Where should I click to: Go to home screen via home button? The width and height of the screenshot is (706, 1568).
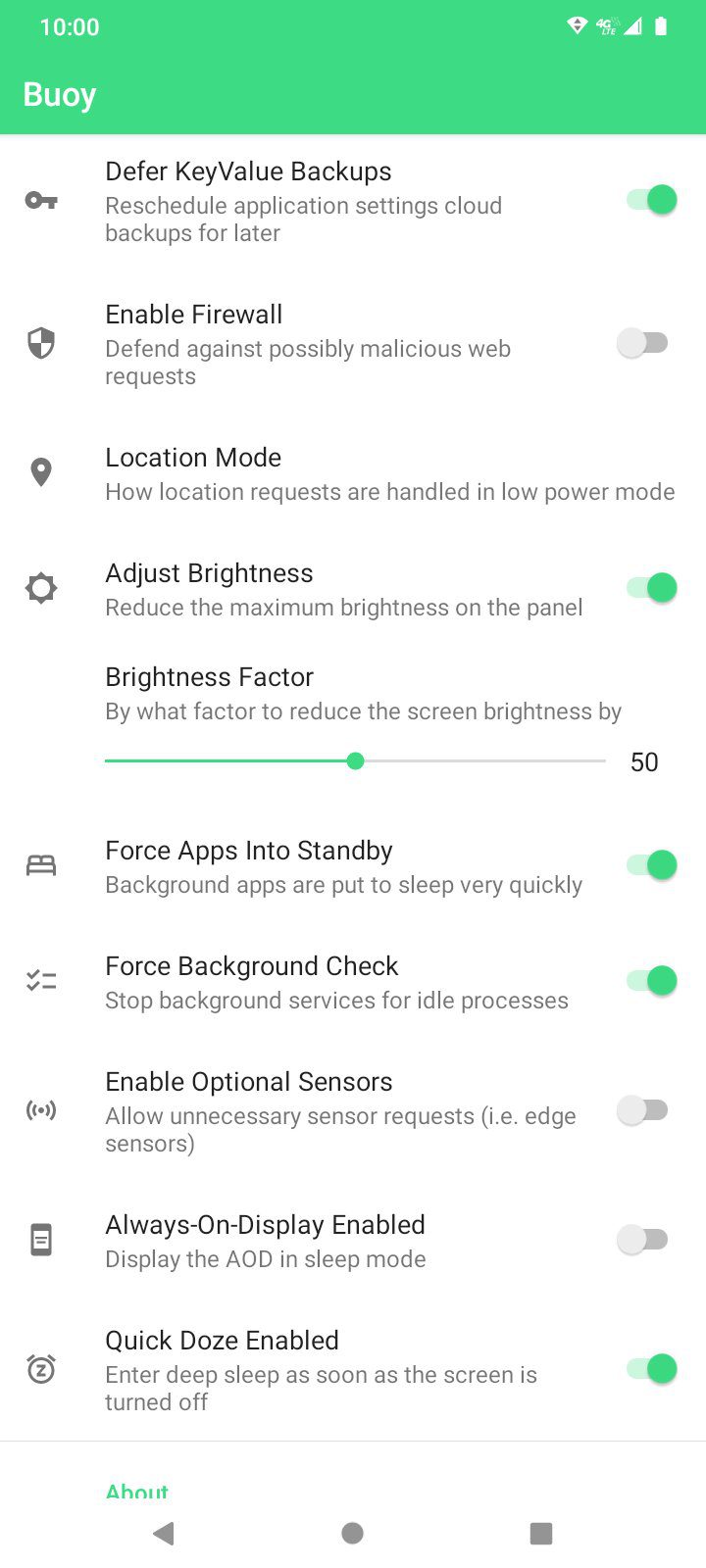353,1534
